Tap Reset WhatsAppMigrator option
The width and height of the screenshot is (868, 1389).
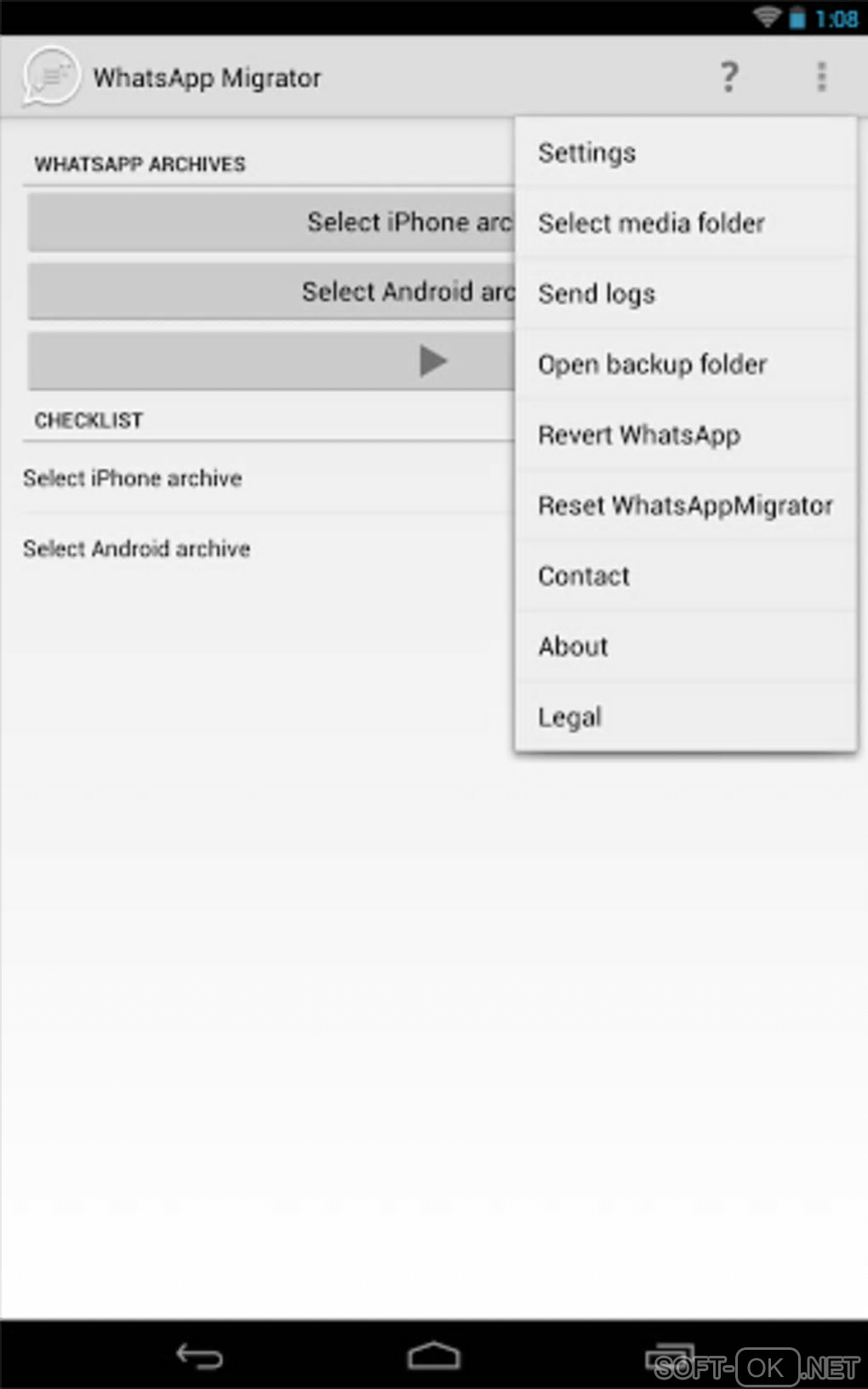(x=685, y=506)
